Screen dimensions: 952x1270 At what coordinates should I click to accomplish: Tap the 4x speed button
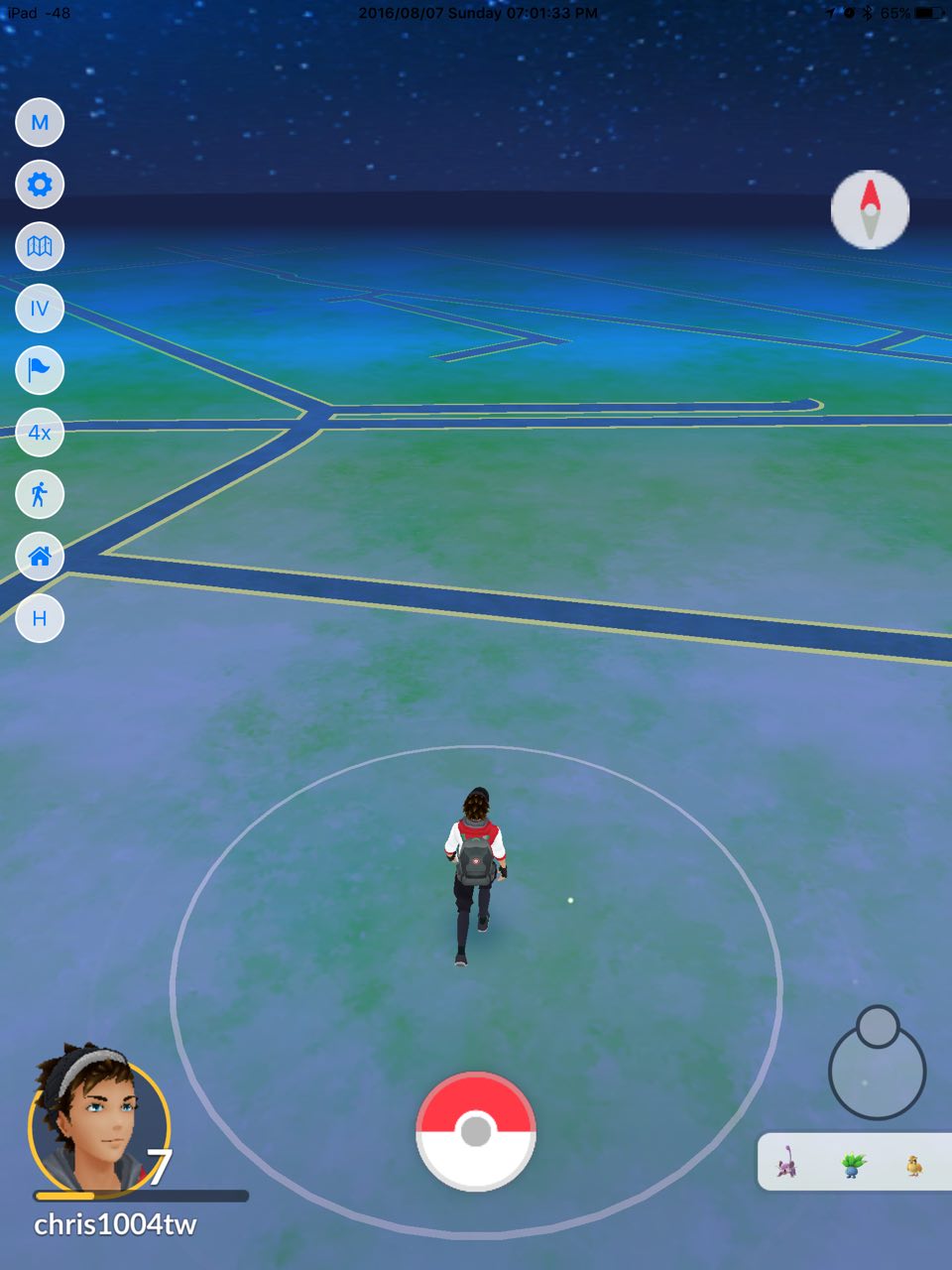tap(40, 433)
